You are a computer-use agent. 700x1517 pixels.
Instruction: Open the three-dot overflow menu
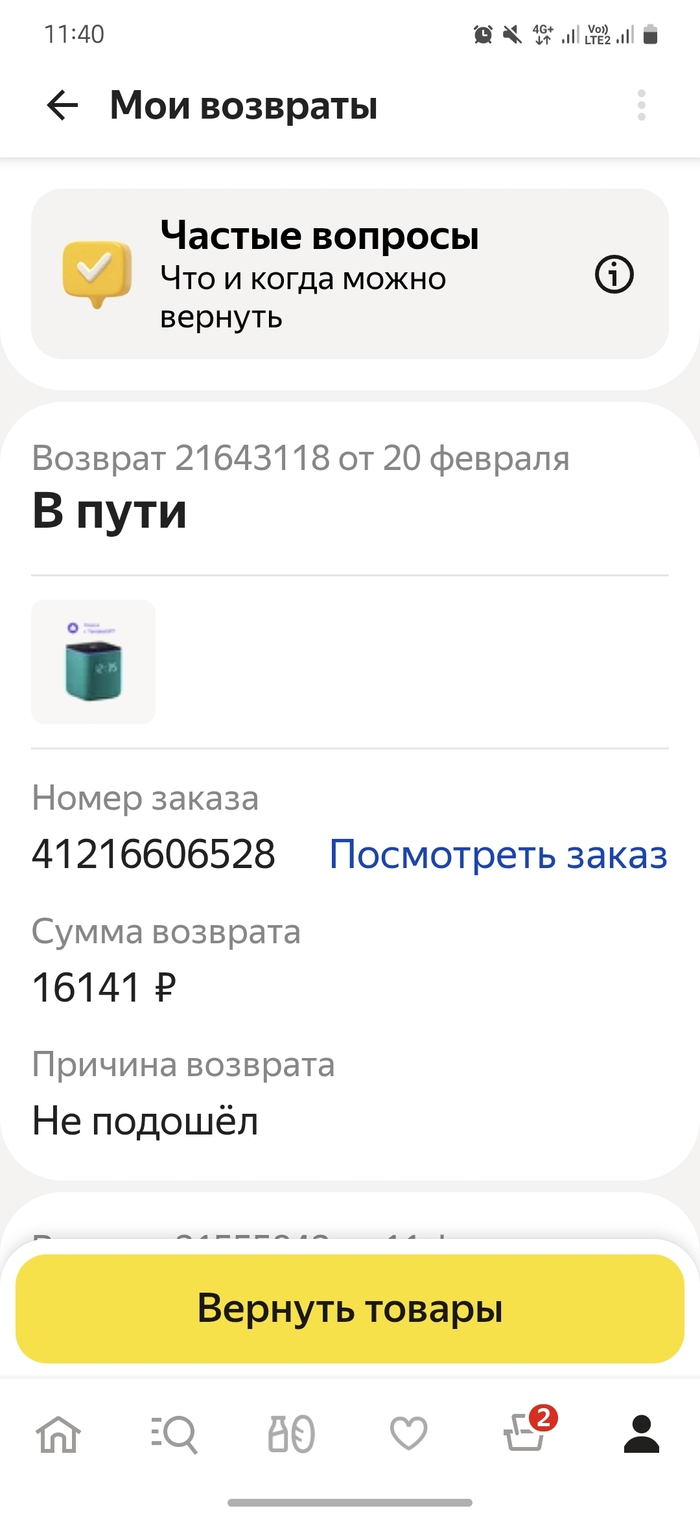click(641, 105)
